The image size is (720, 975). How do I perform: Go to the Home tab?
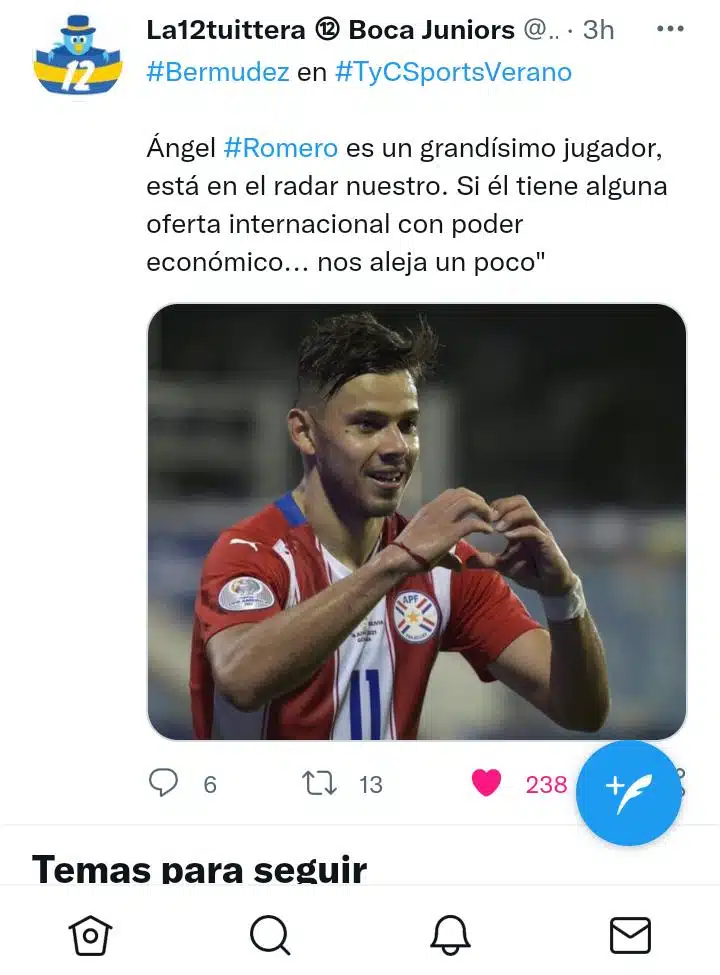coord(90,935)
